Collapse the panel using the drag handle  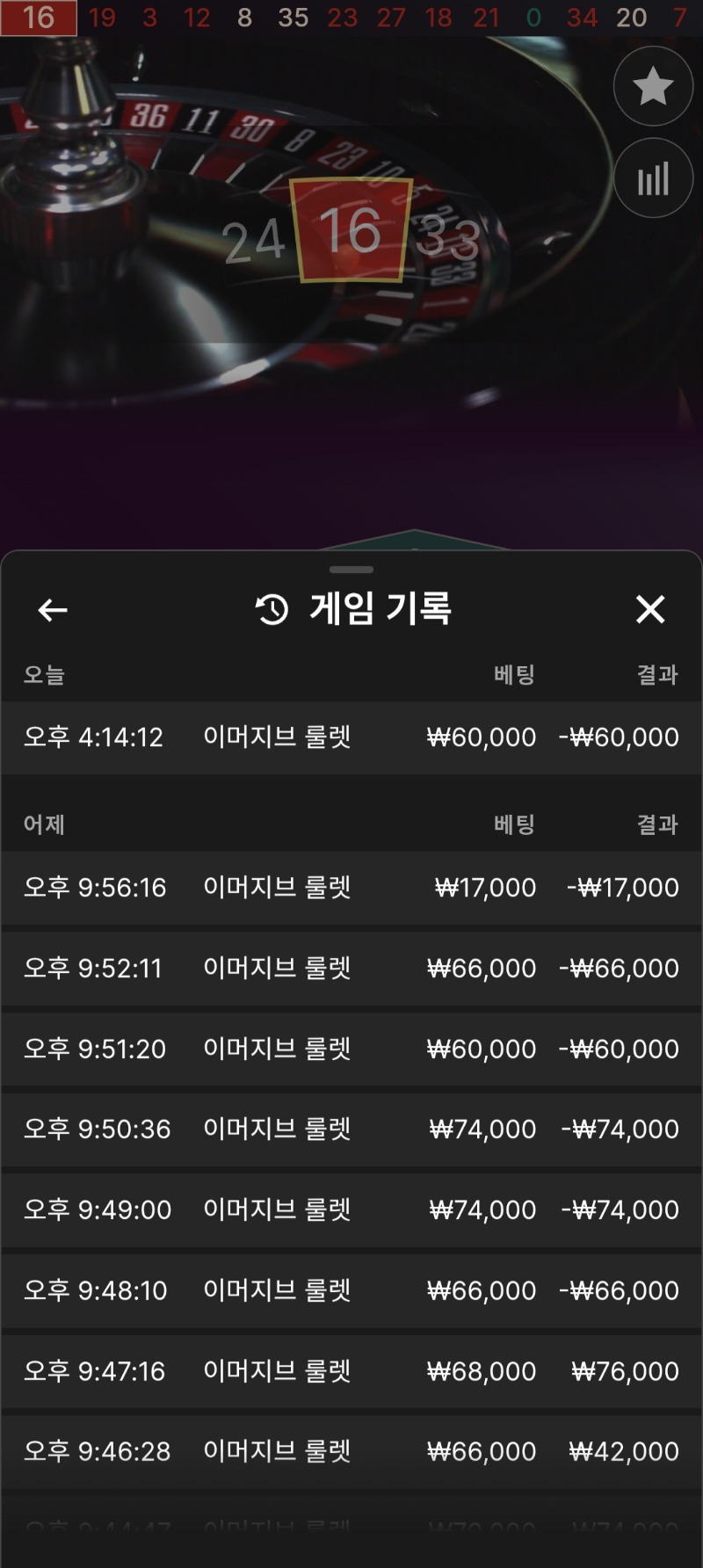[351, 570]
